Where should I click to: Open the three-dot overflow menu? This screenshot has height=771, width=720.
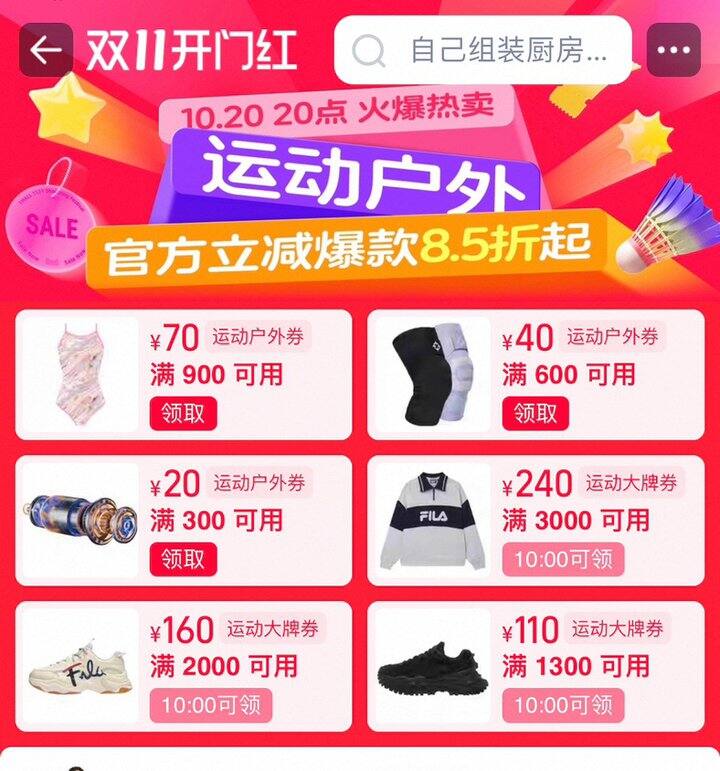pos(674,50)
